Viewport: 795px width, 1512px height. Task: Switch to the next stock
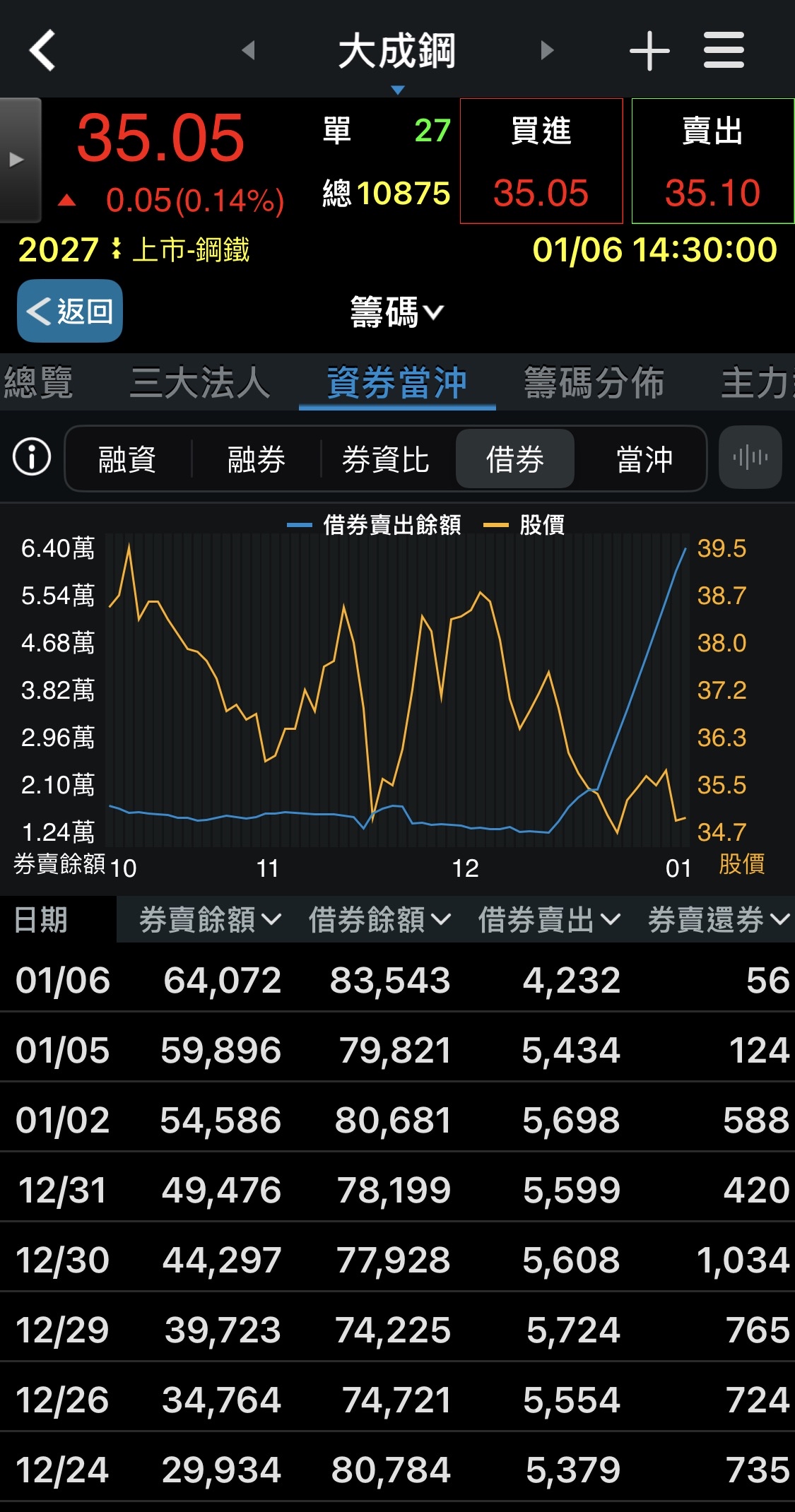(x=546, y=50)
